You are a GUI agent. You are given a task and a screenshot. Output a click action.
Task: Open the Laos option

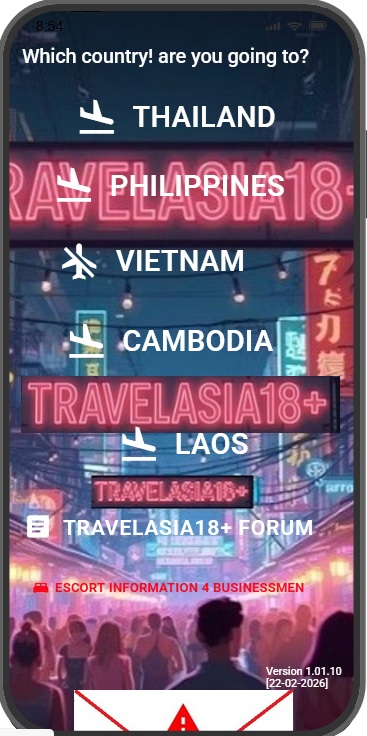tap(185, 444)
